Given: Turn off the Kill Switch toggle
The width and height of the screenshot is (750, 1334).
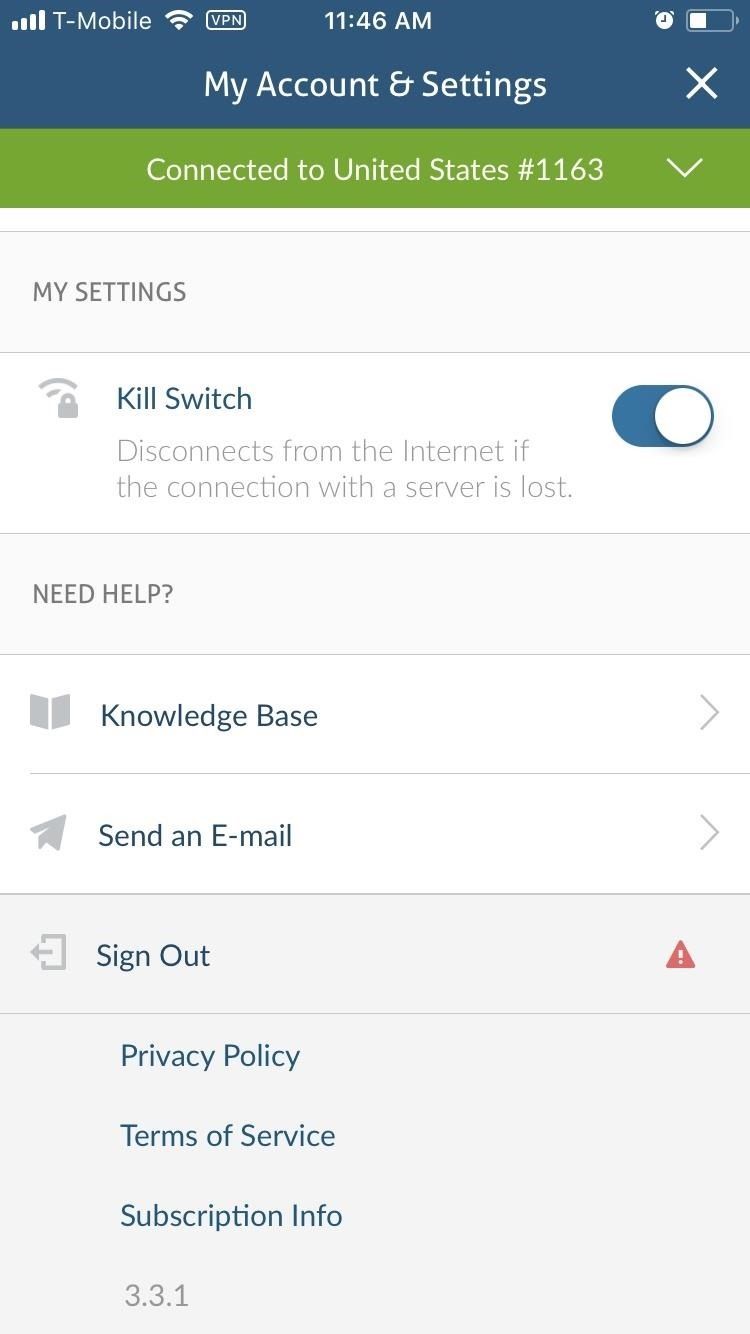Looking at the screenshot, I should coord(662,416).
